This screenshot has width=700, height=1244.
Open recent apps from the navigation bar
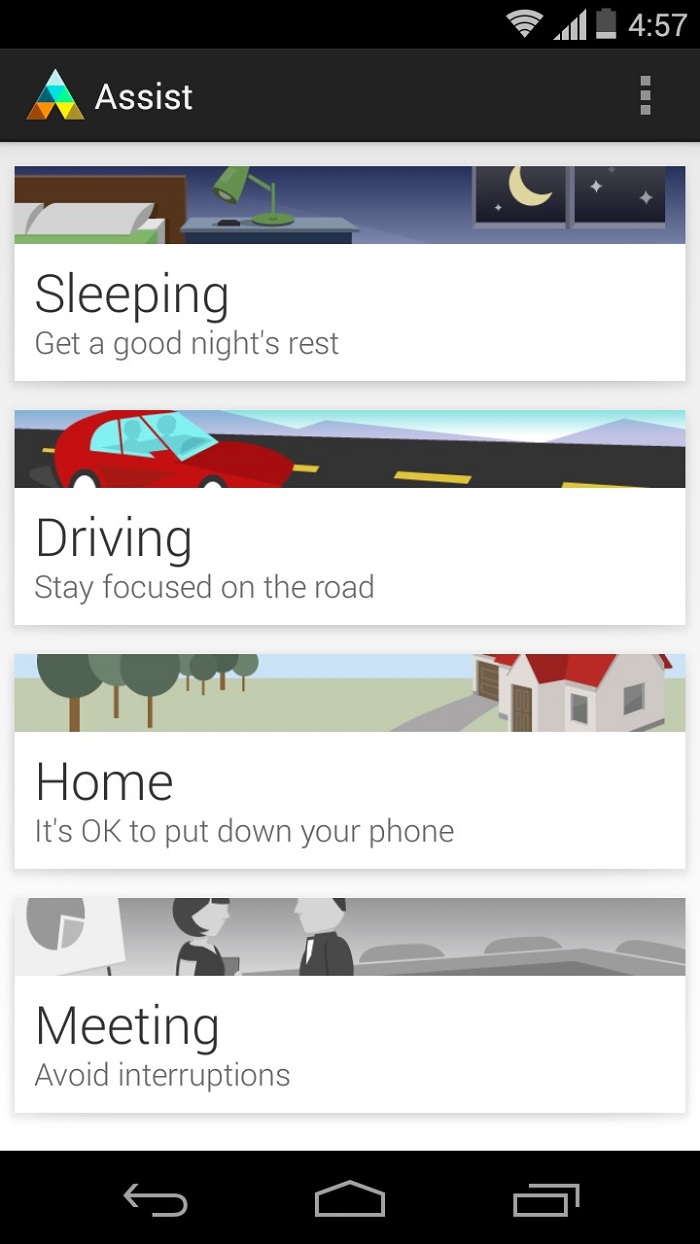[546, 1198]
